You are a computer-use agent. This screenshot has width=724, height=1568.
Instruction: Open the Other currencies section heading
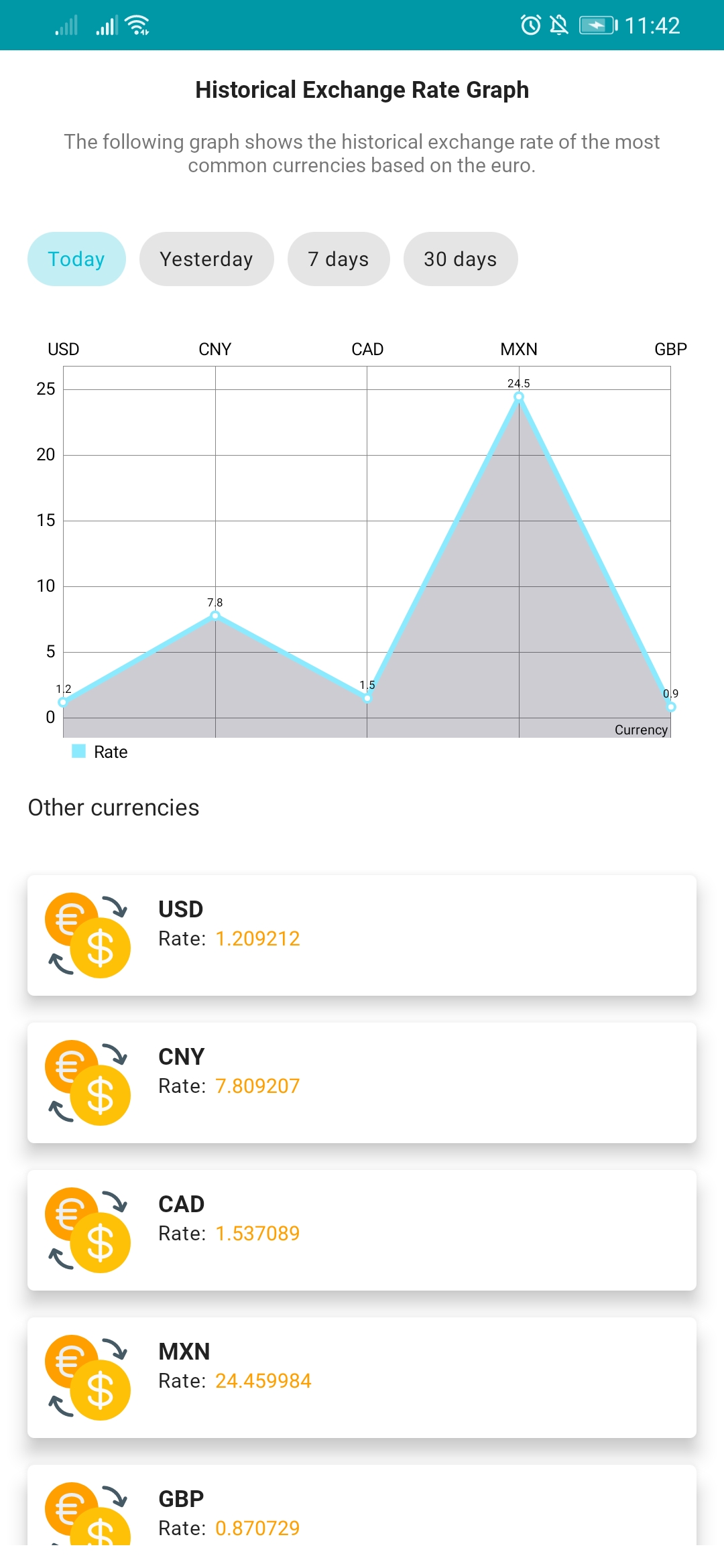tap(113, 807)
